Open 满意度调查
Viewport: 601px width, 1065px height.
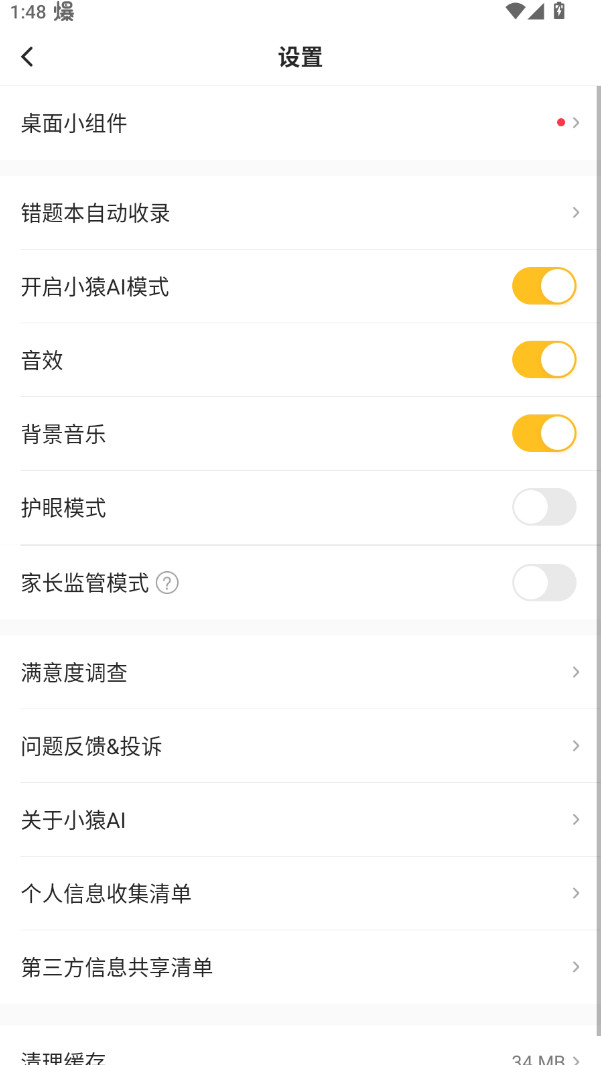click(x=298, y=673)
